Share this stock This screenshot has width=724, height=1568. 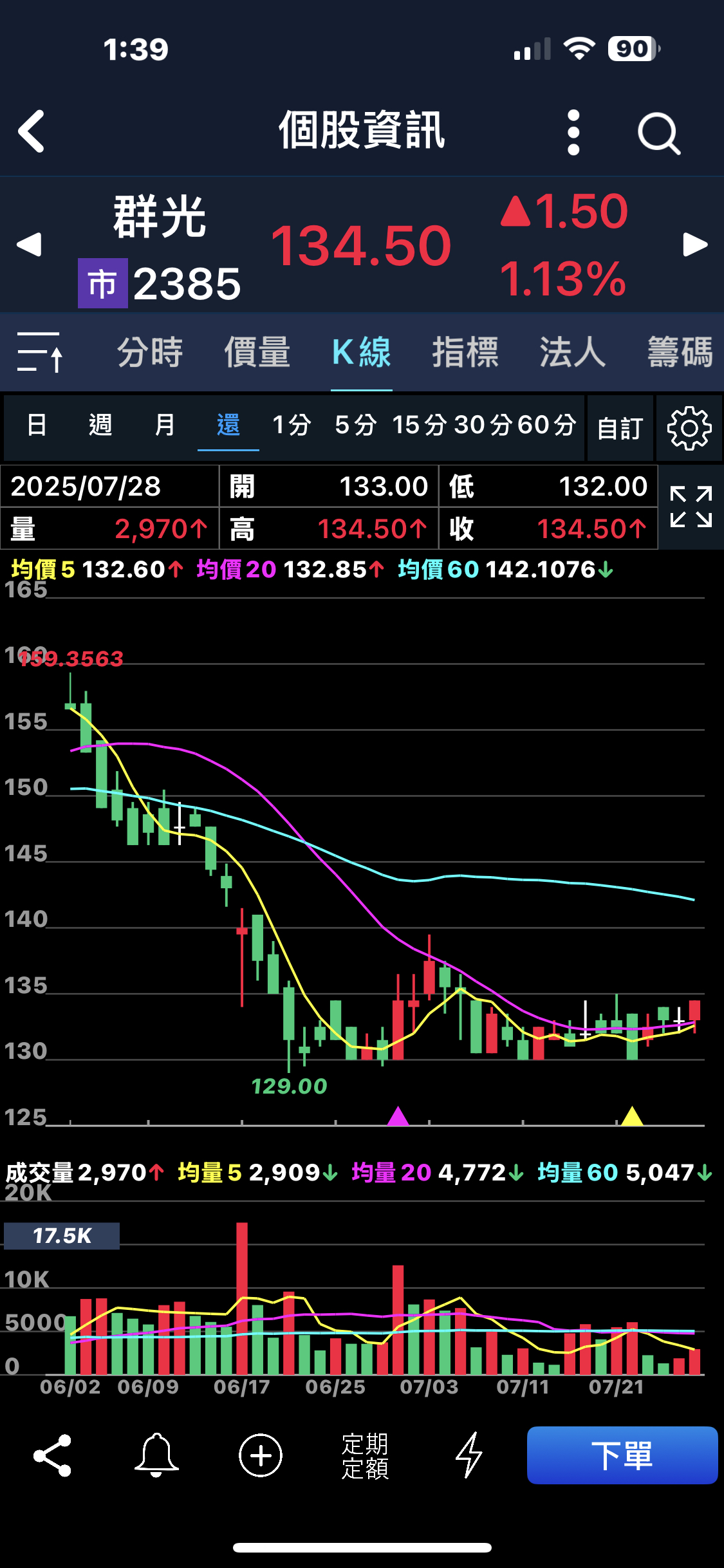click(x=52, y=1455)
